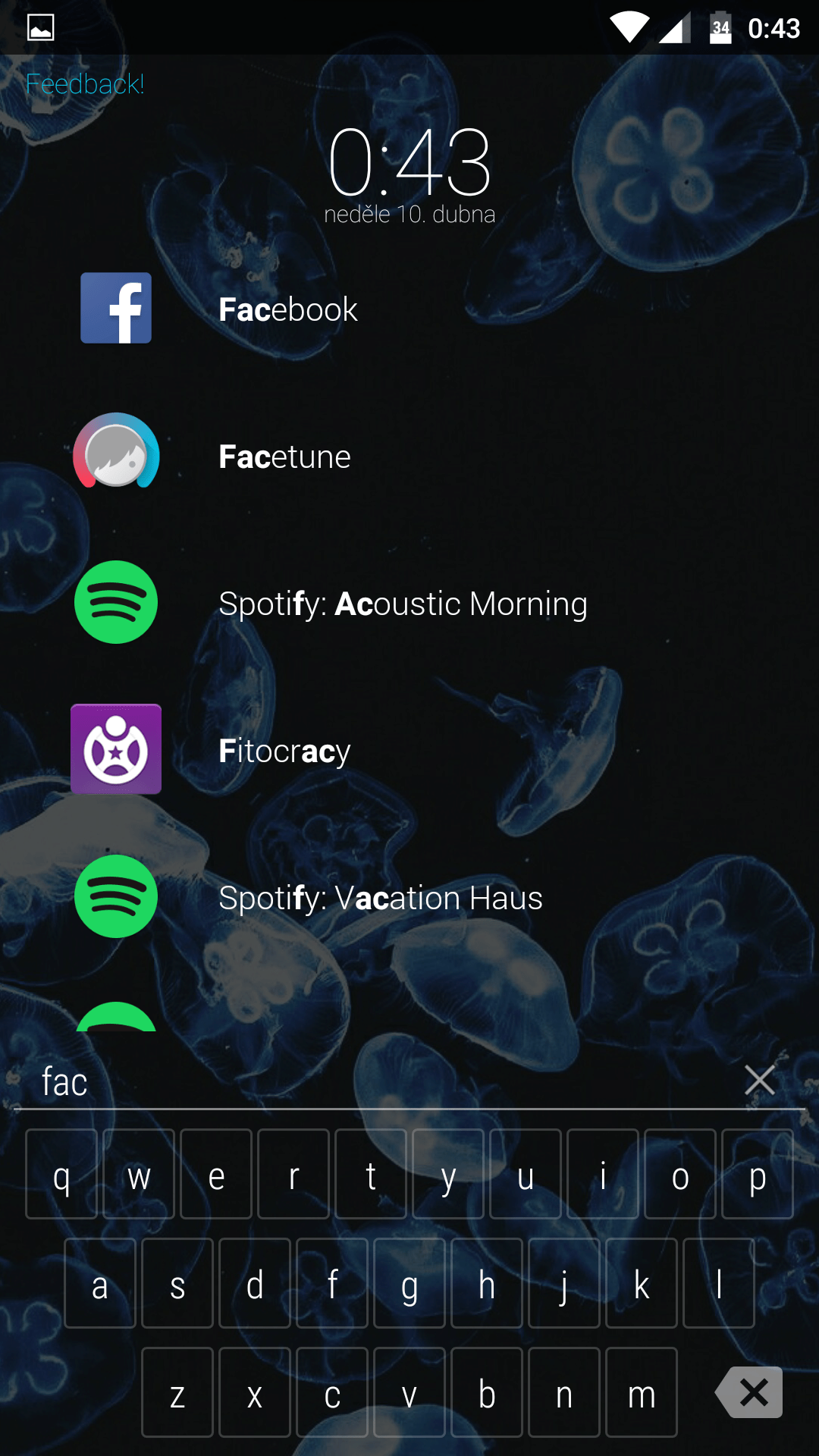Tap the search field containing "fac"

[x=379, y=1081]
